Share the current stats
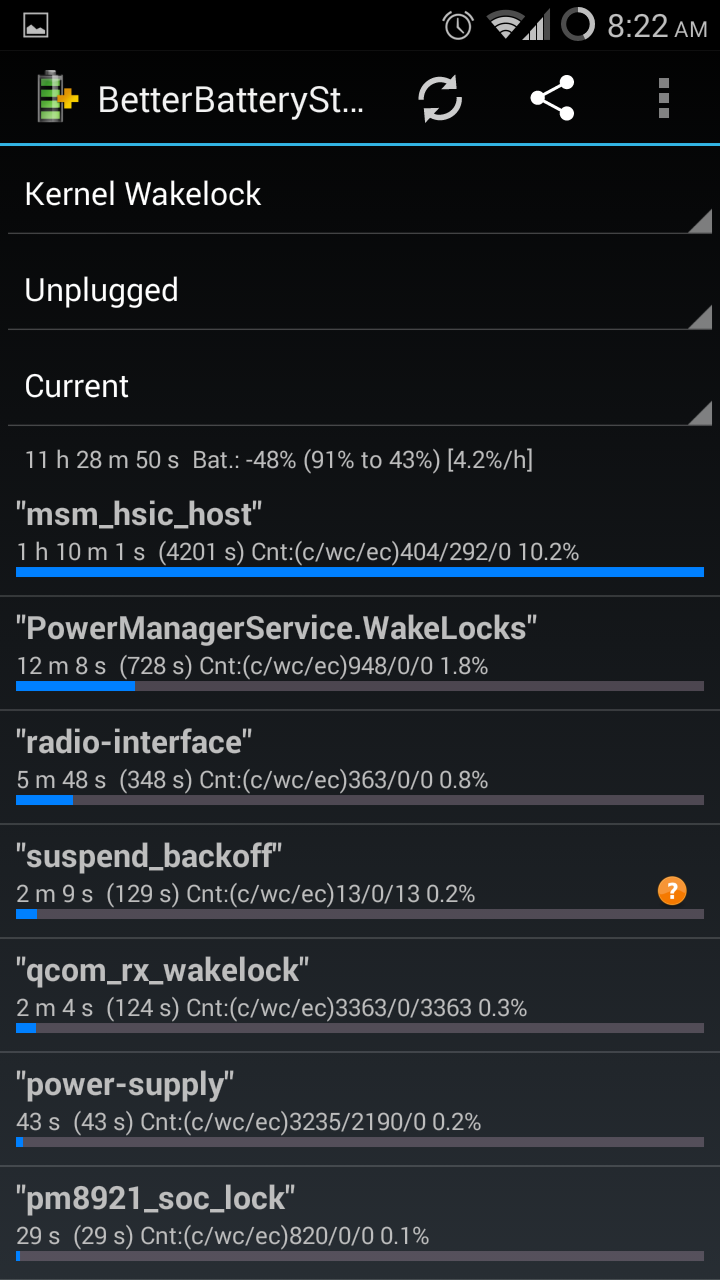 pyautogui.click(x=552, y=99)
